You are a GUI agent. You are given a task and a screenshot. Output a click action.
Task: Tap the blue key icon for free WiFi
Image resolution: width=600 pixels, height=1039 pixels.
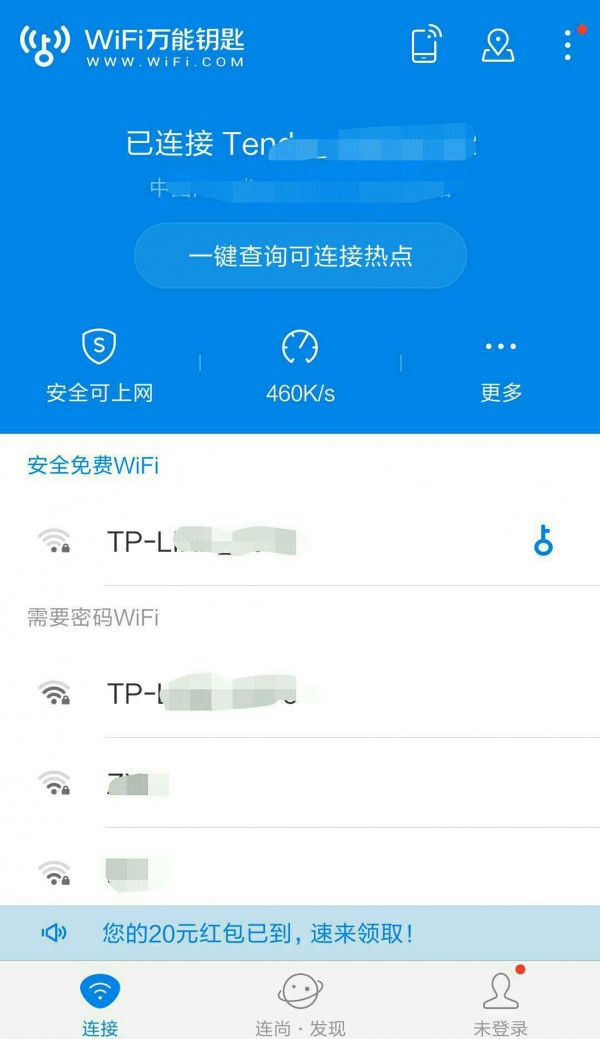pos(543,541)
